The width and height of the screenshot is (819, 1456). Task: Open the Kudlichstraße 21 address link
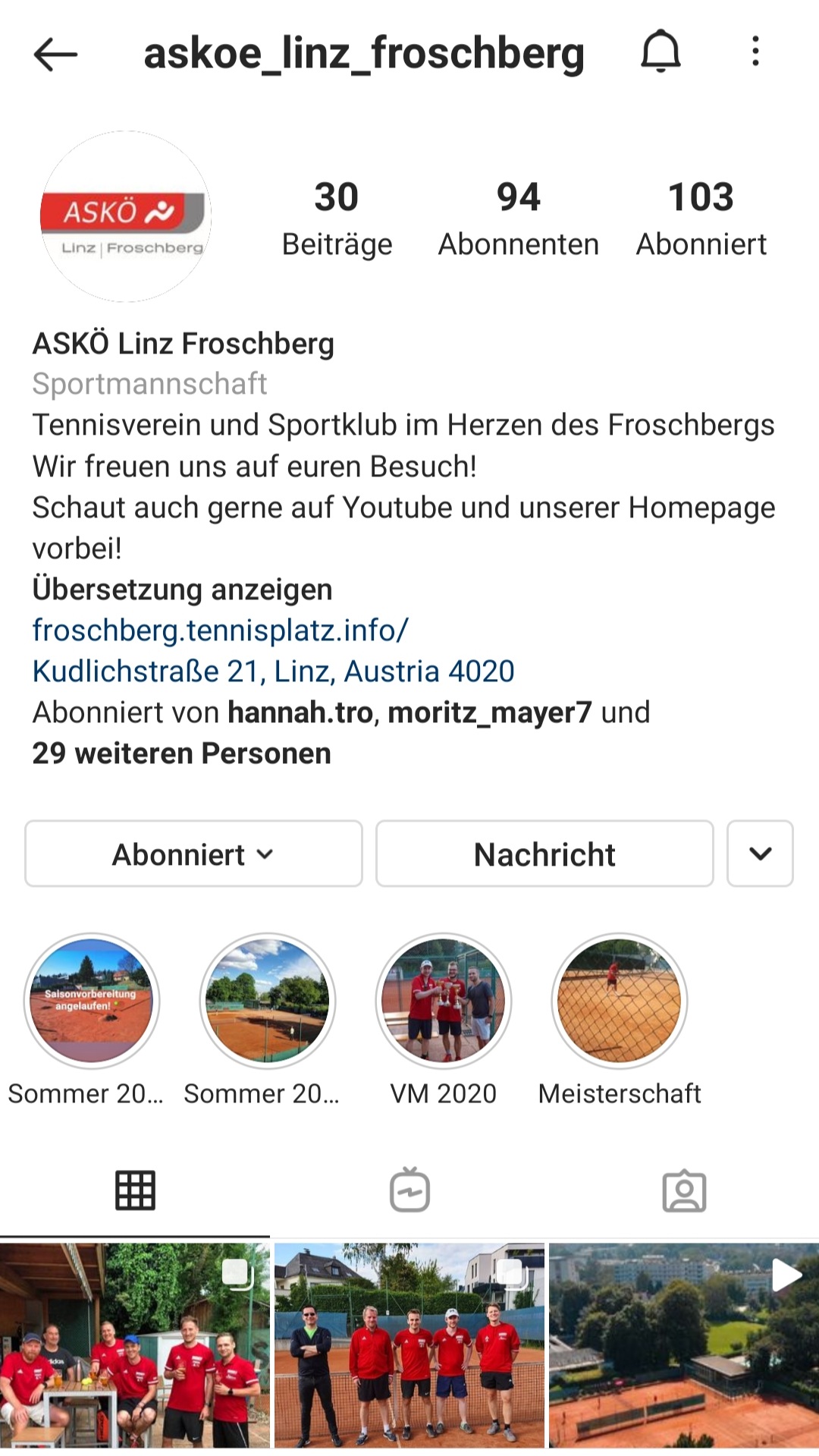pyautogui.click(x=273, y=671)
